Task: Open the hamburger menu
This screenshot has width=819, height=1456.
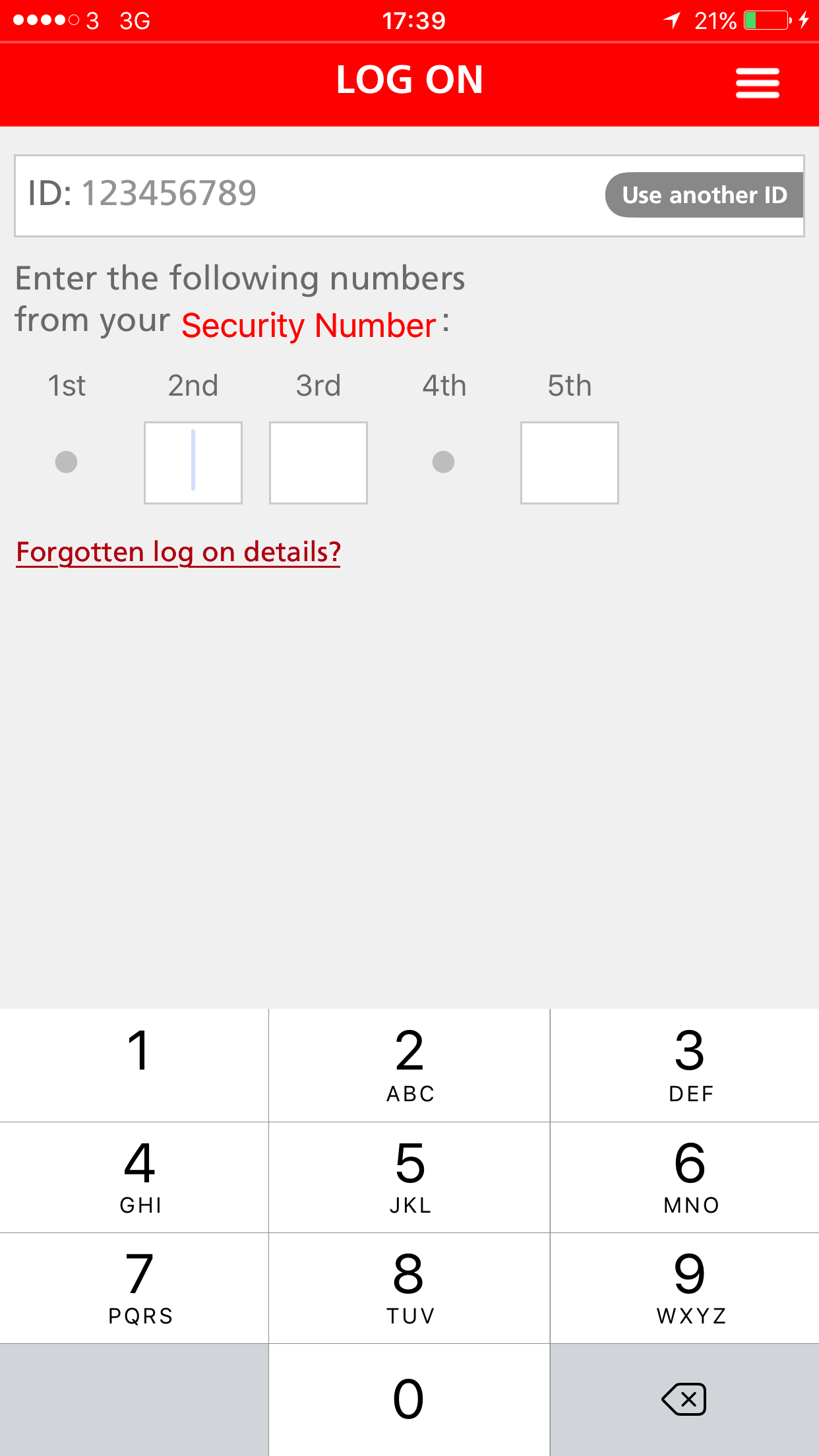Action: (758, 83)
